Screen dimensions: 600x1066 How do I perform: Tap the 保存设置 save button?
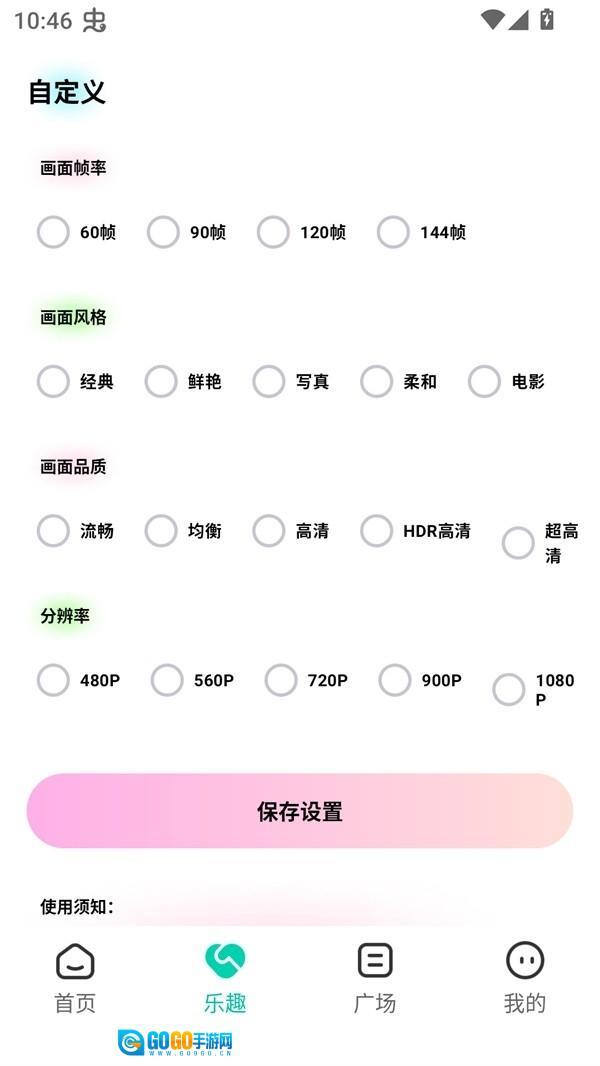click(300, 811)
